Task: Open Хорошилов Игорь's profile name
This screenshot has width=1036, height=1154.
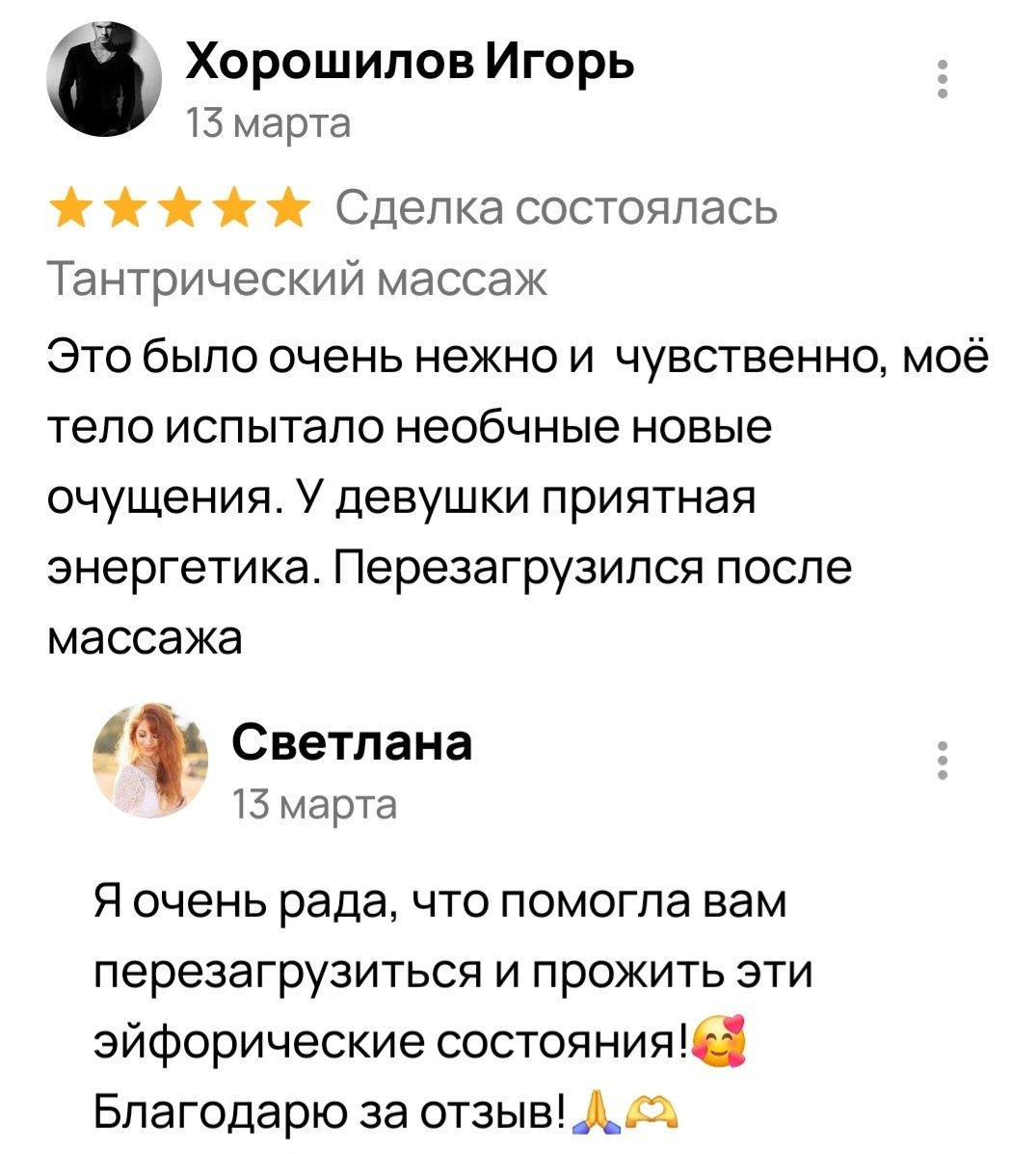Action: [410, 61]
